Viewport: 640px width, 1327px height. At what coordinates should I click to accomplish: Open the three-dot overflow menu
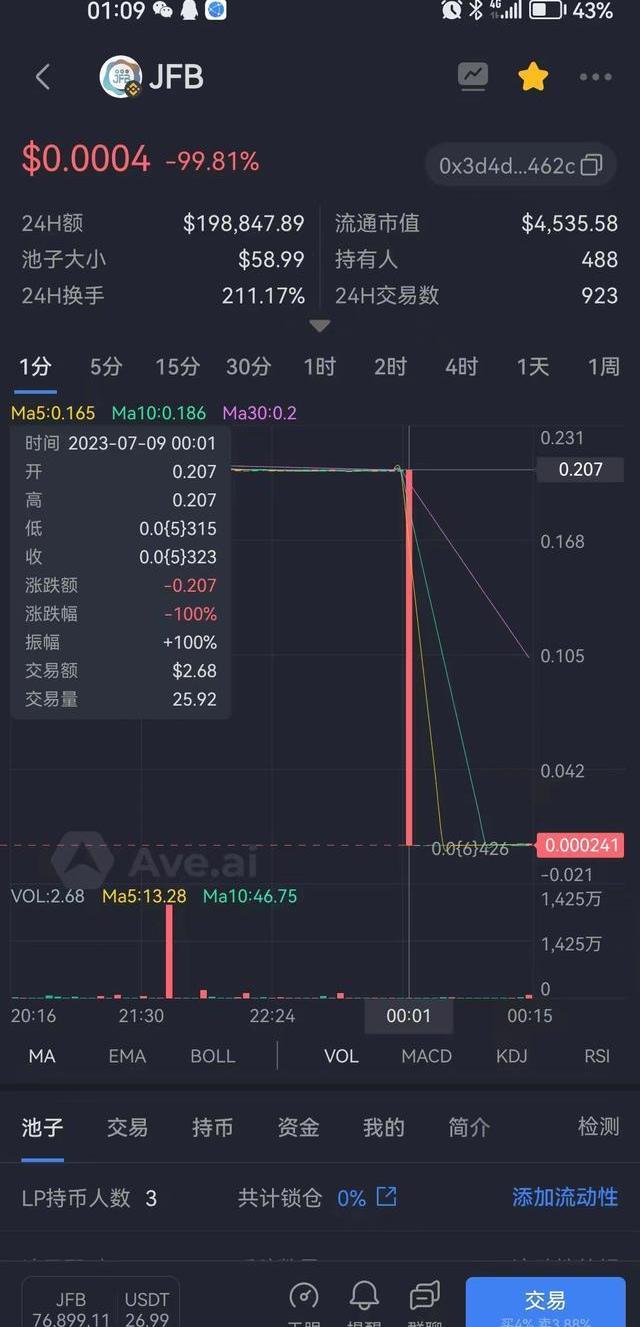click(x=595, y=77)
